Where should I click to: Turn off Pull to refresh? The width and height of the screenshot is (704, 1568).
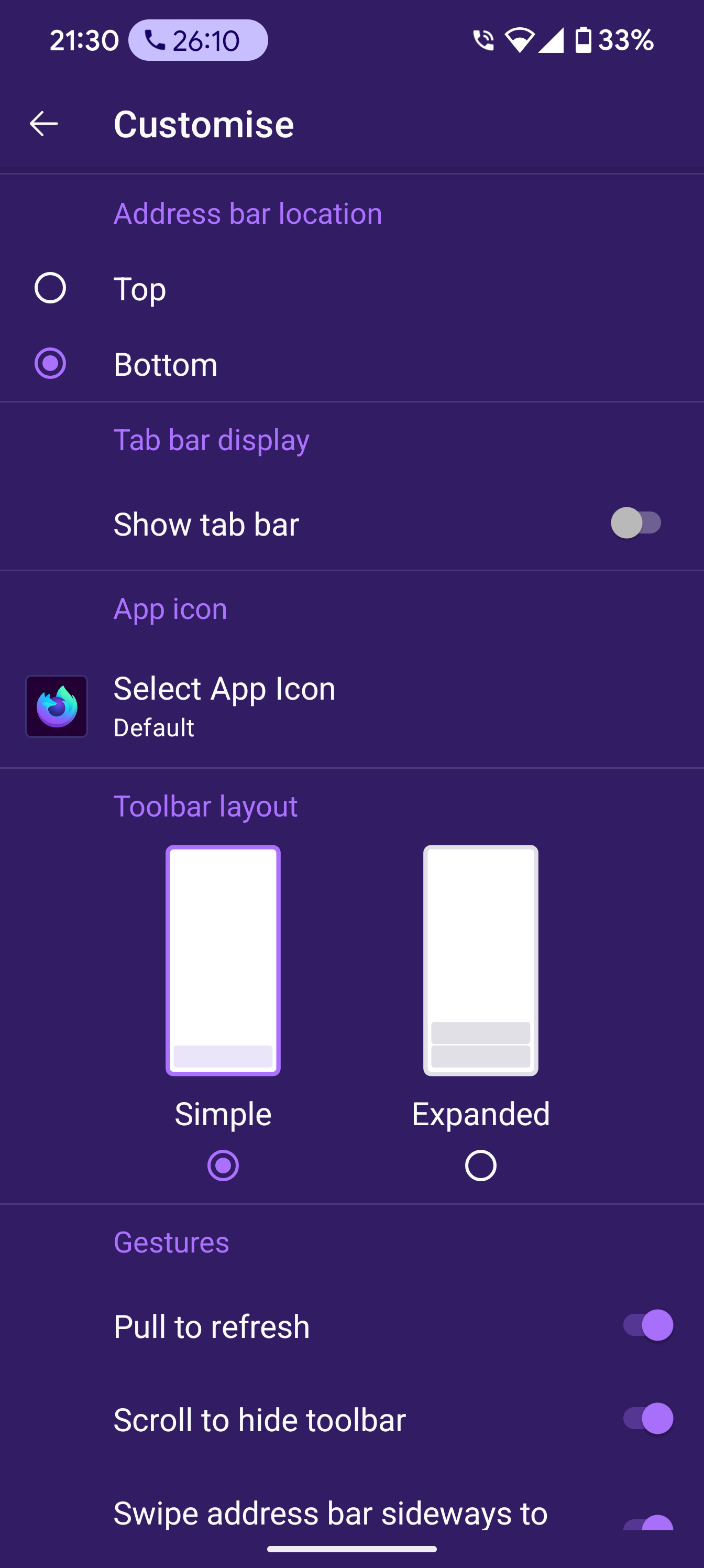pyautogui.click(x=647, y=1325)
